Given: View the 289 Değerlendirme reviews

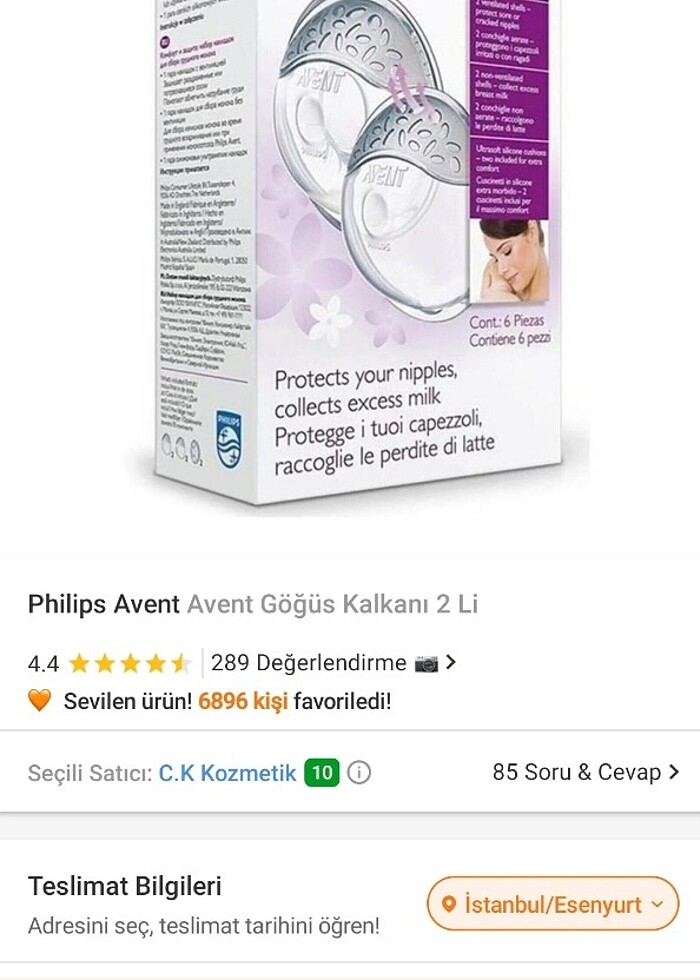Looking at the screenshot, I should [308, 662].
